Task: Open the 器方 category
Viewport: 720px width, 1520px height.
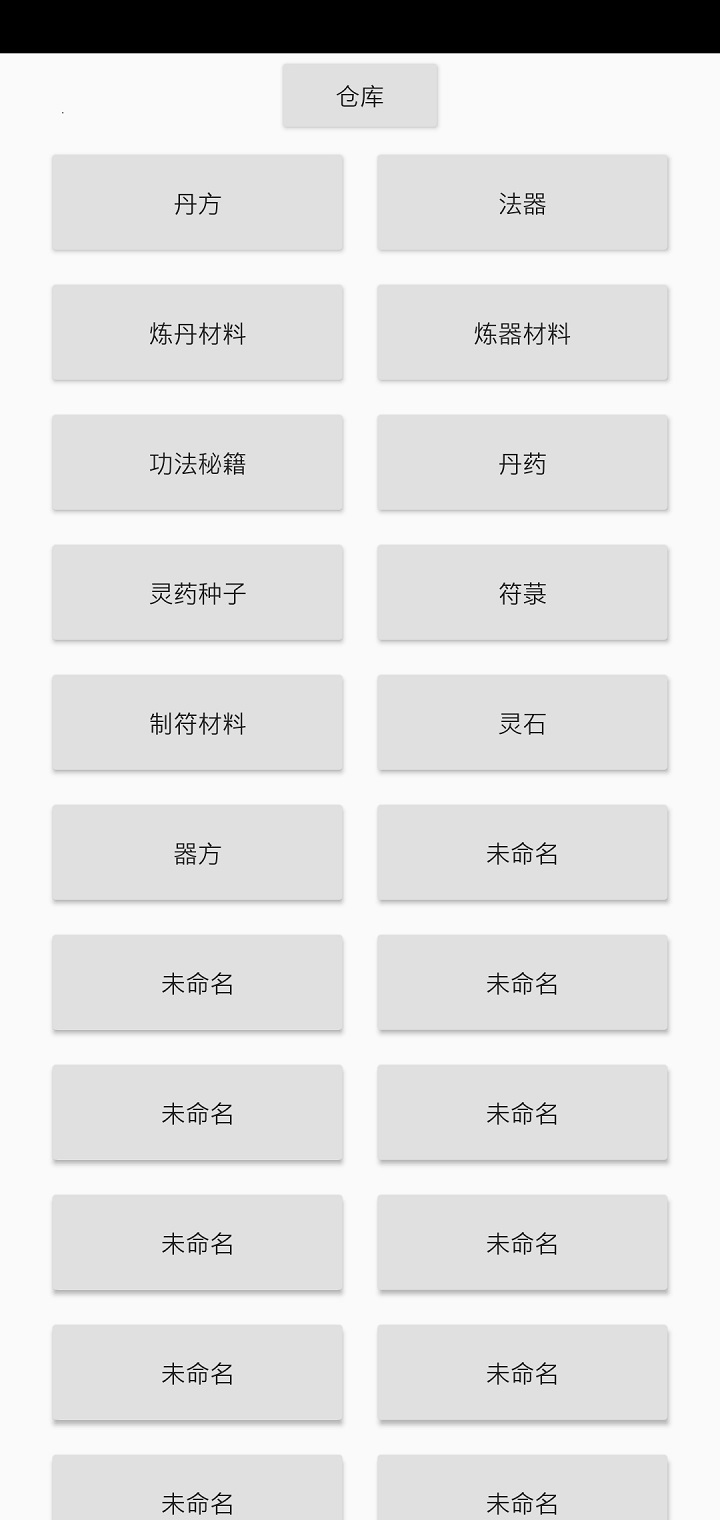Action: pyautogui.click(x=197, y=853)
